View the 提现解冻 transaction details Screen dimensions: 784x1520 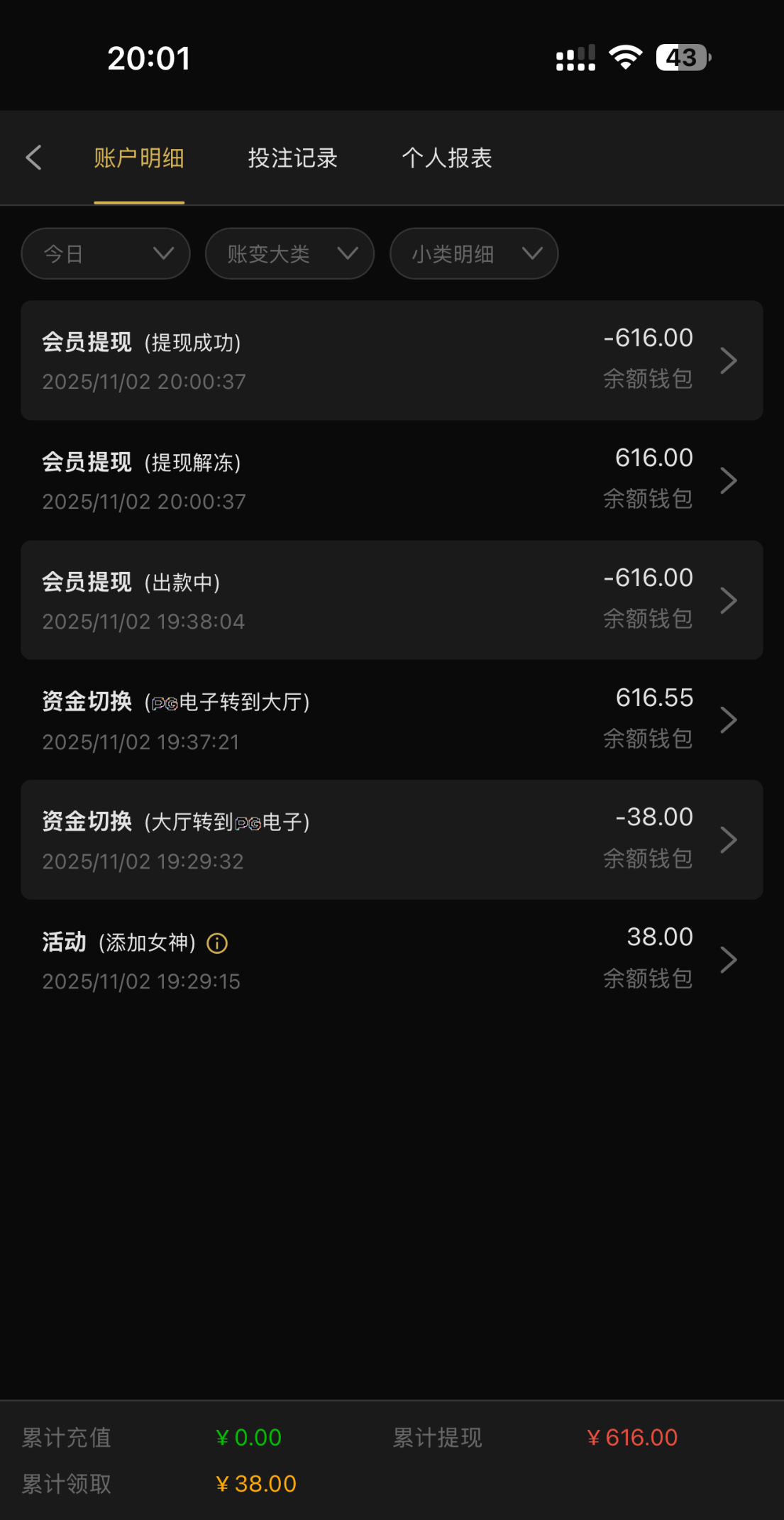point(392,480)
